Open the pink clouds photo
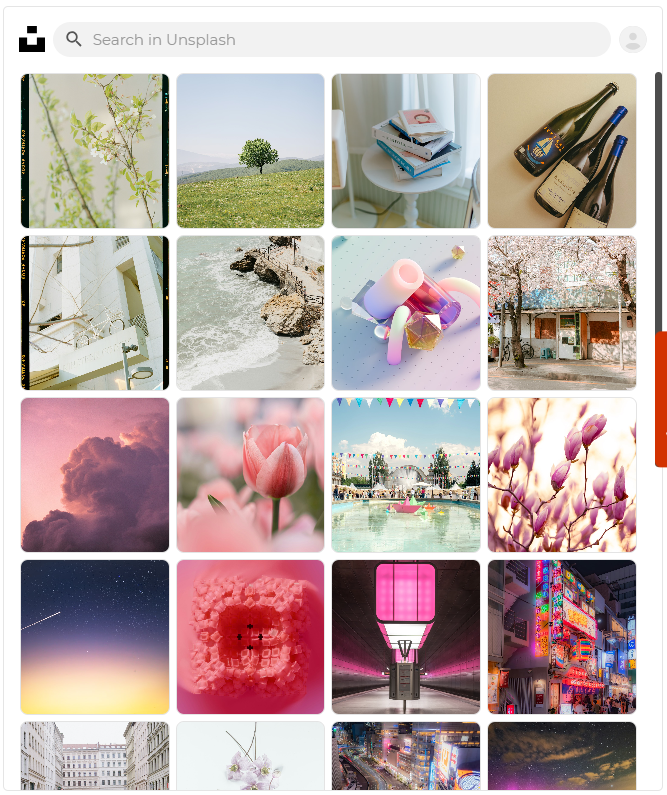Image resolution: width=667 pixels, height=795 pixels. coord(95,475)
